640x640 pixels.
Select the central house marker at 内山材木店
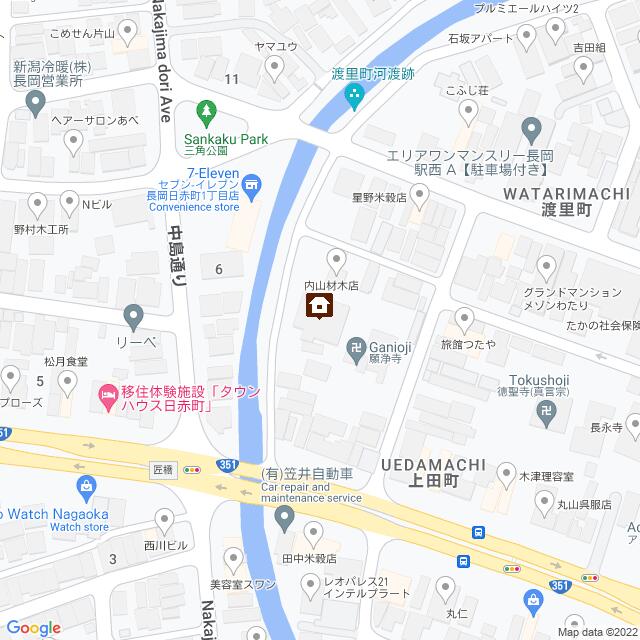(319, 306)
